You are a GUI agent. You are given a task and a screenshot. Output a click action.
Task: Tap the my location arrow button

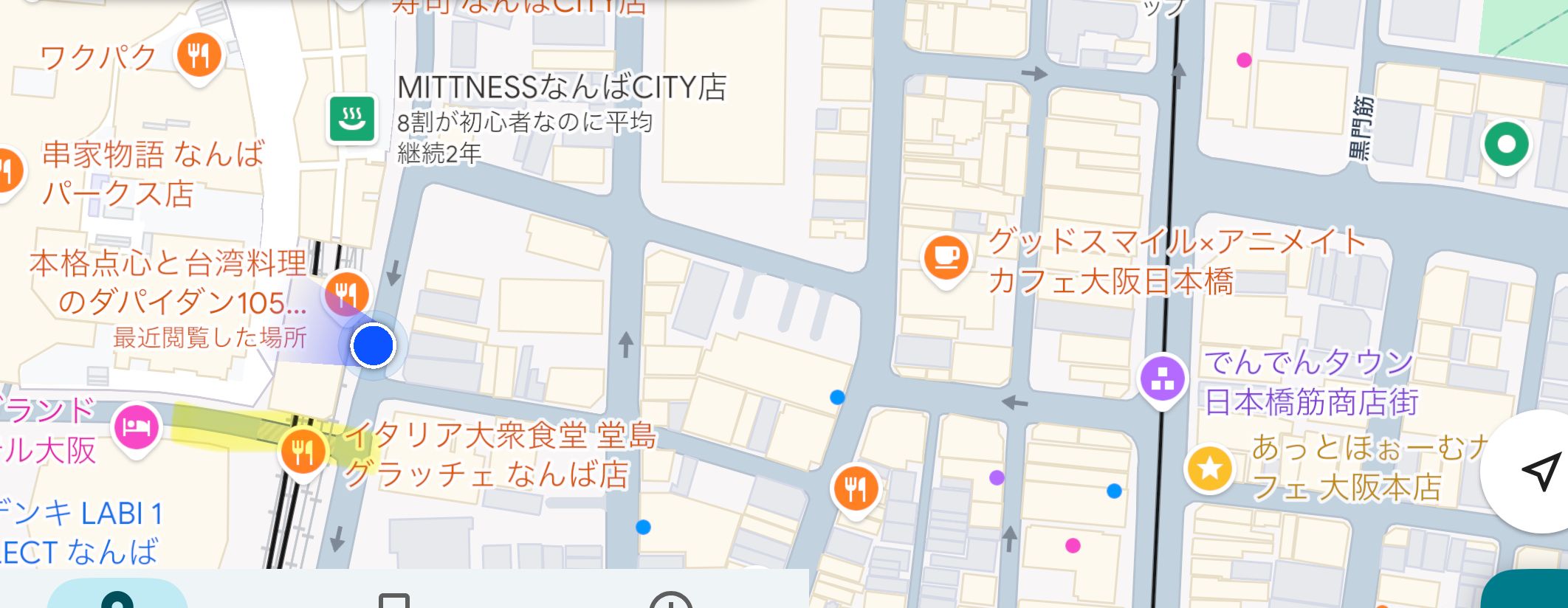click(x=1539, y=471)
